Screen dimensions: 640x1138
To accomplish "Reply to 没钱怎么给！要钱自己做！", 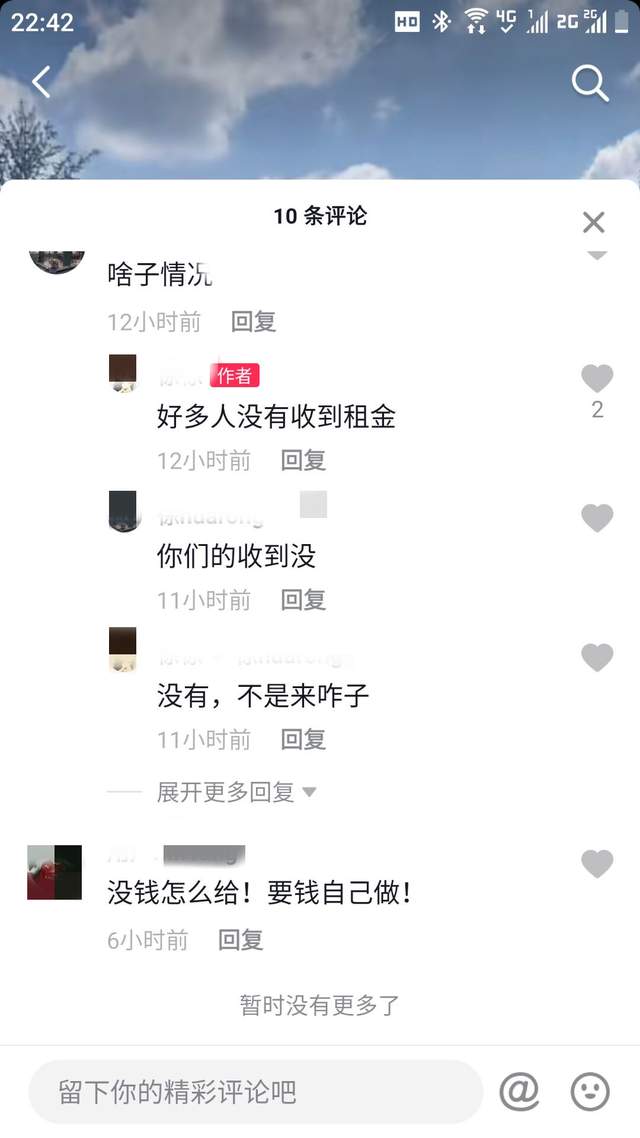I will click(240, 940).
